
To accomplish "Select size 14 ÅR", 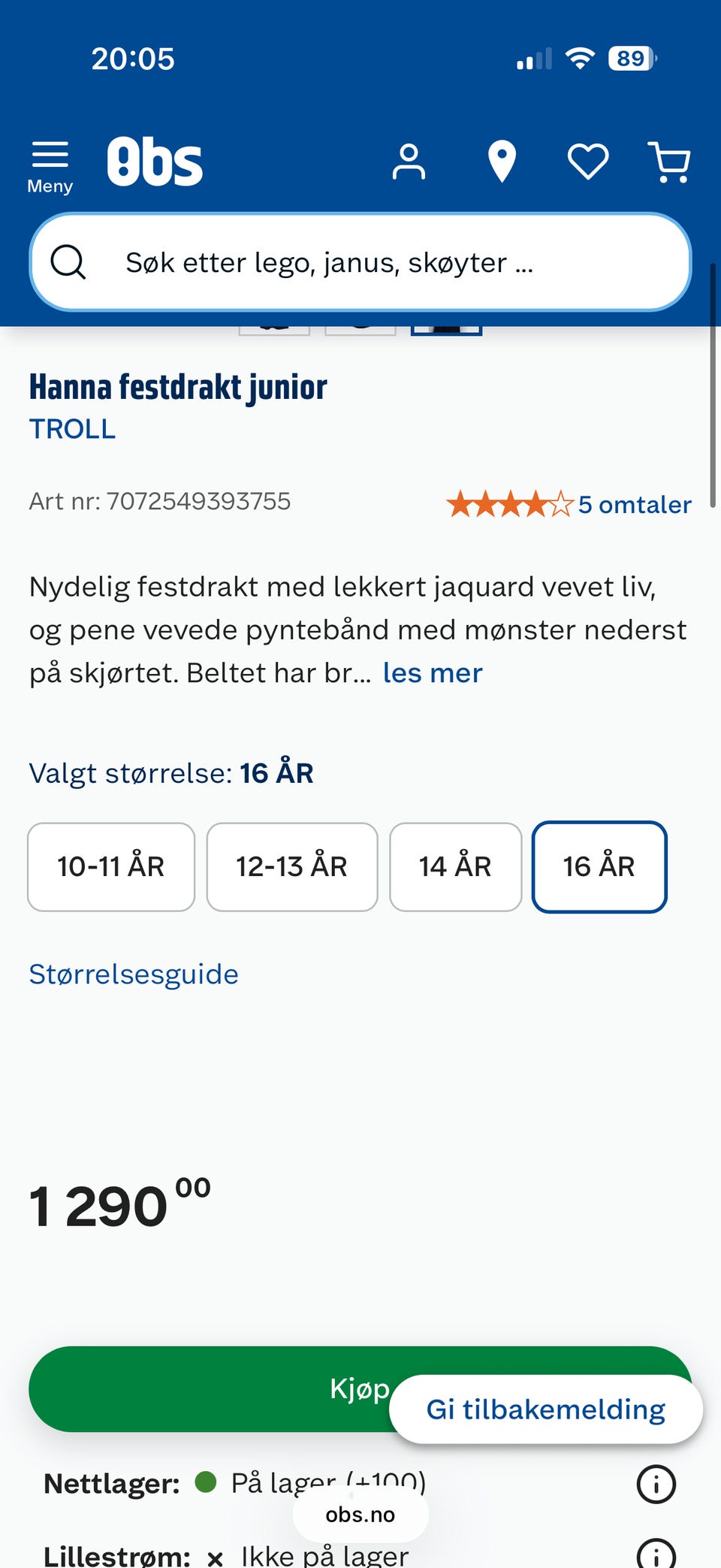I will pyautogui.click(x=455, y=866).
